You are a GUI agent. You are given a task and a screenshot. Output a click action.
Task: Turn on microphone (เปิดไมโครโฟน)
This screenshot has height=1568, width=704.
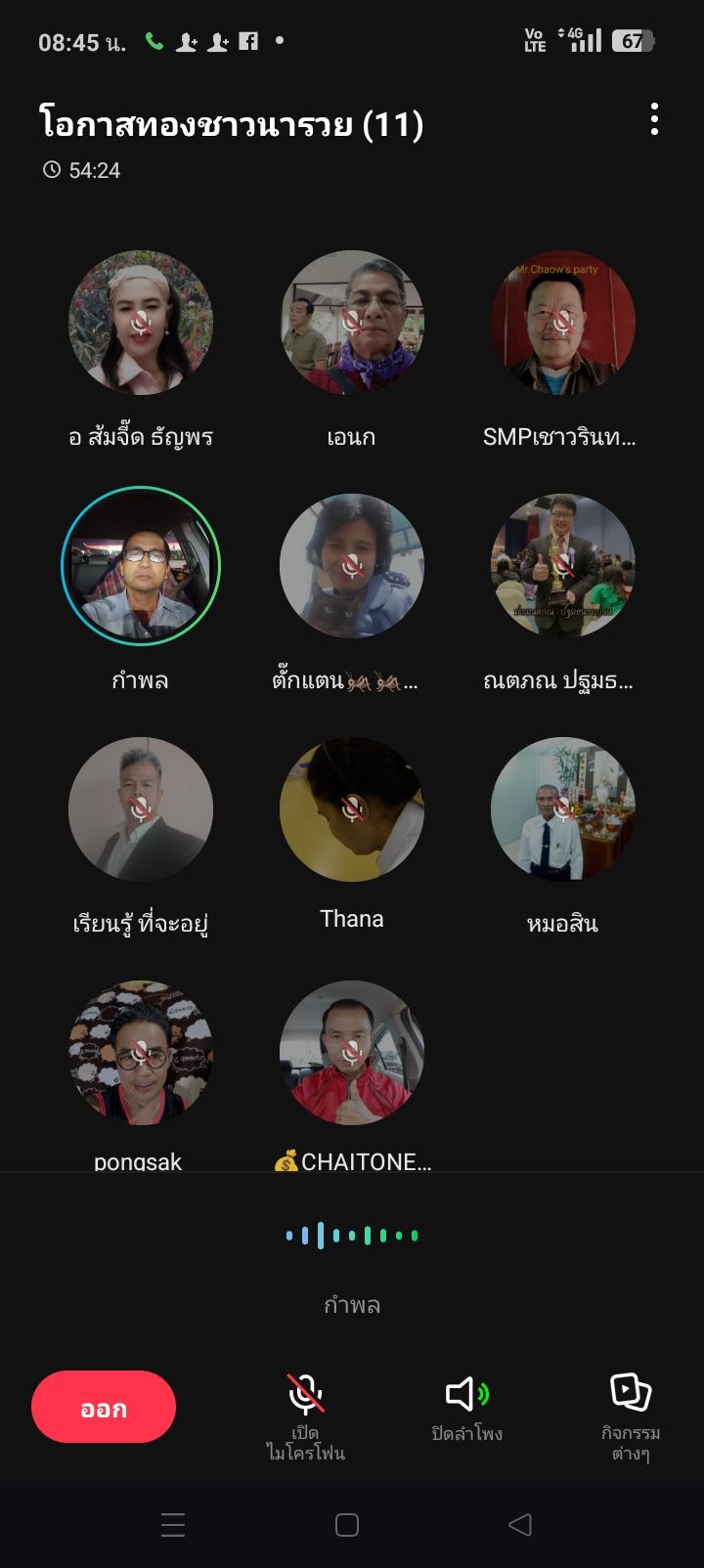pos(306,1413)
